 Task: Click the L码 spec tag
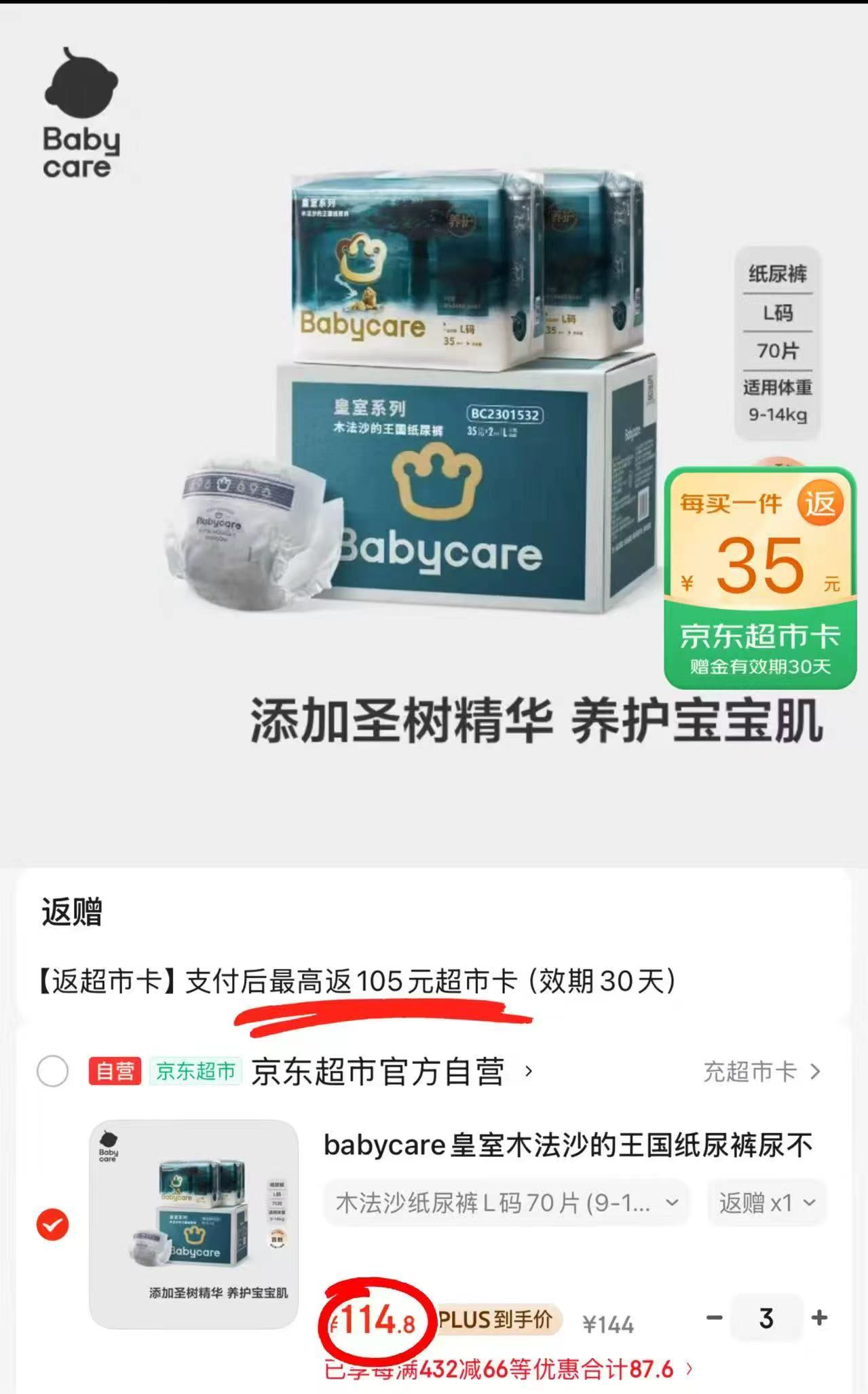tap(778, 313)
